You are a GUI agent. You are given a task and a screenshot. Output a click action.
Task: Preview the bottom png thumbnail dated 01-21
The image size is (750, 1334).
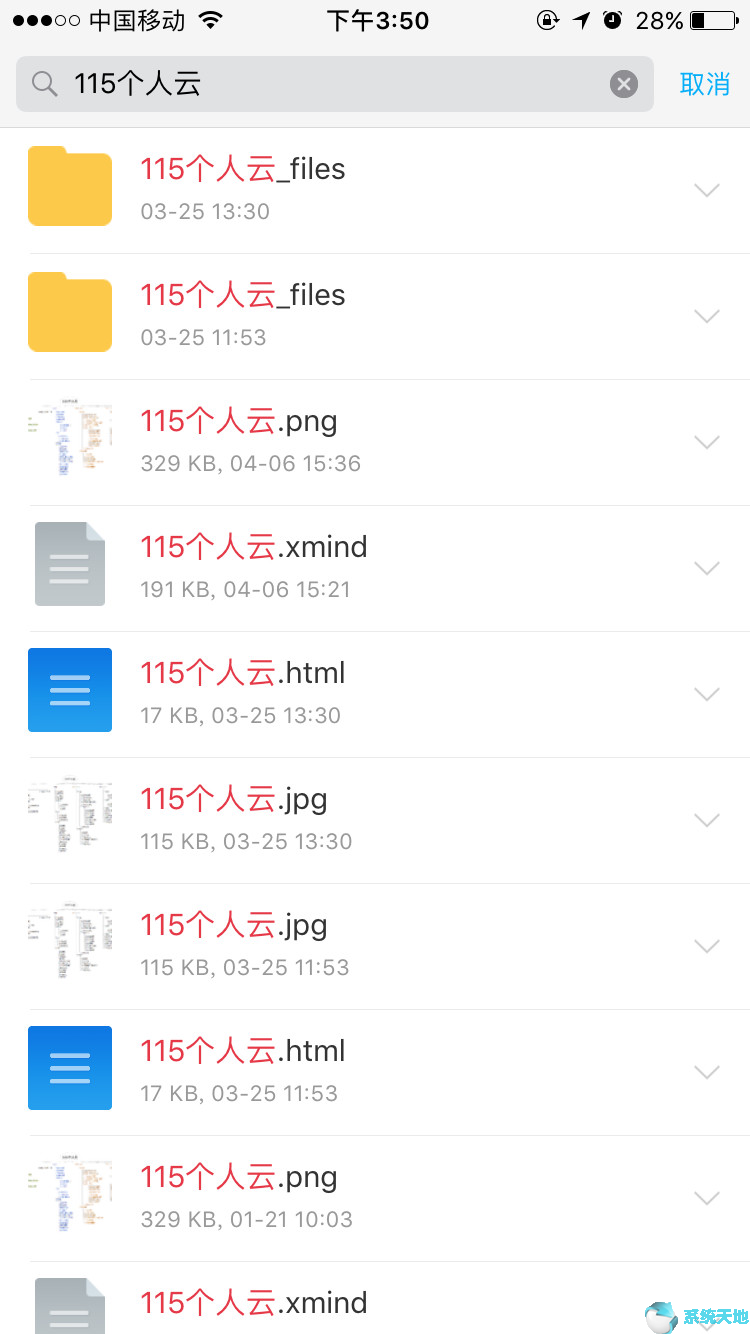click(x=69, y=1194)
